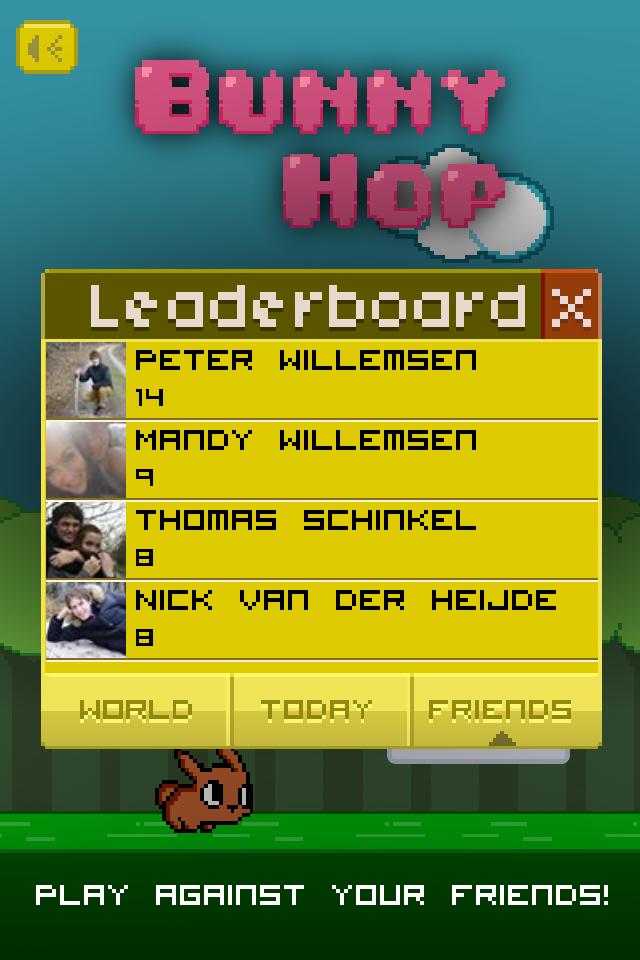Toggle the sound speaker icon
Viewport: 640px width, 960px height.
(x=46, y=48)
